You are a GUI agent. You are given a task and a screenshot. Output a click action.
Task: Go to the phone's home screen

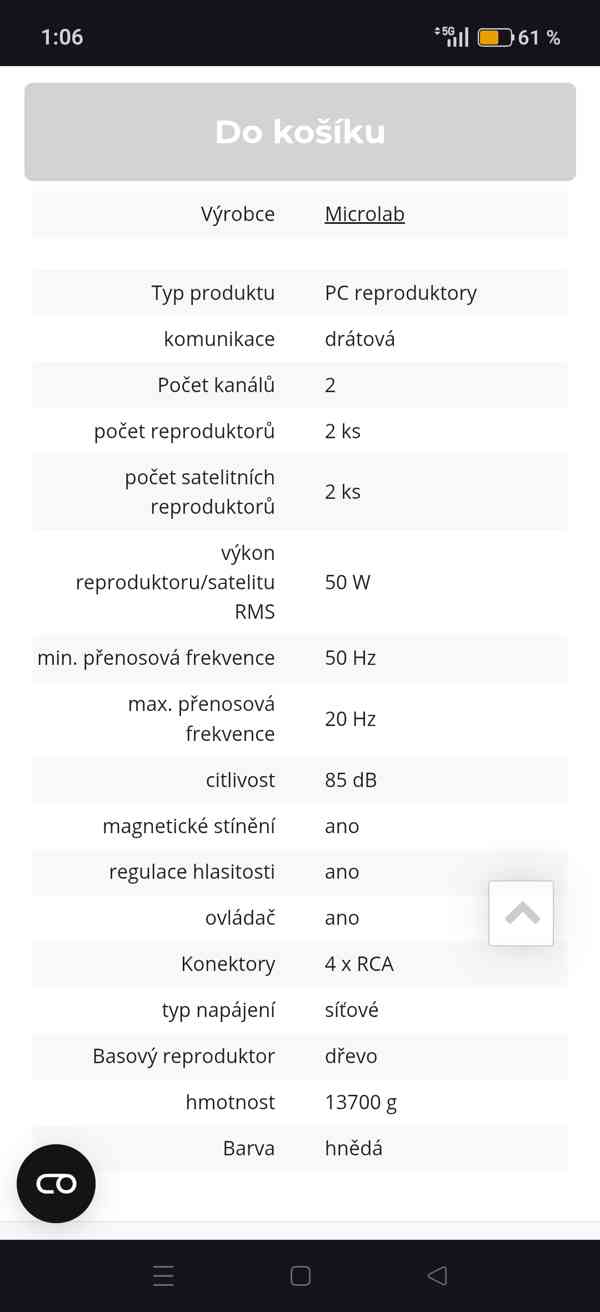pyautogui.click(x=300, y=1275)
